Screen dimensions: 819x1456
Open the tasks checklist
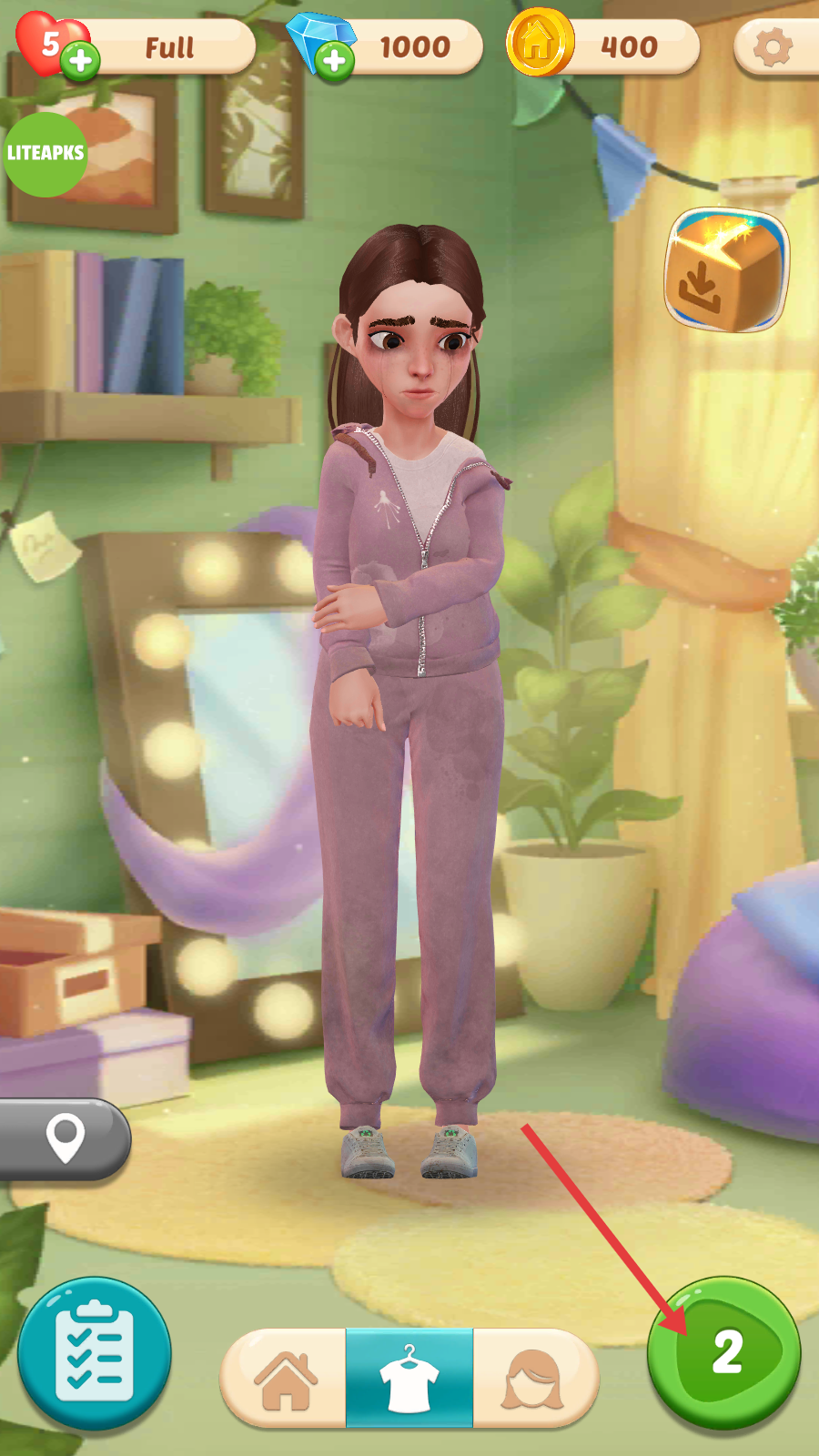click(95, 1354)
